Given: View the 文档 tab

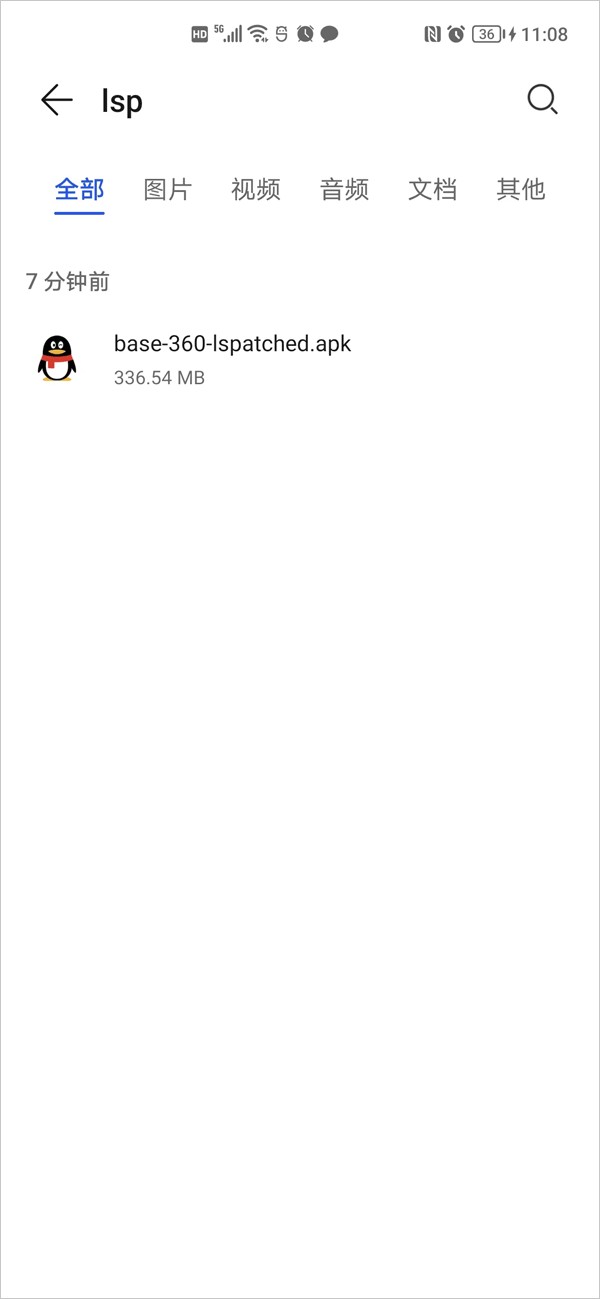Looking at the screenshot, I should [432, 189].
